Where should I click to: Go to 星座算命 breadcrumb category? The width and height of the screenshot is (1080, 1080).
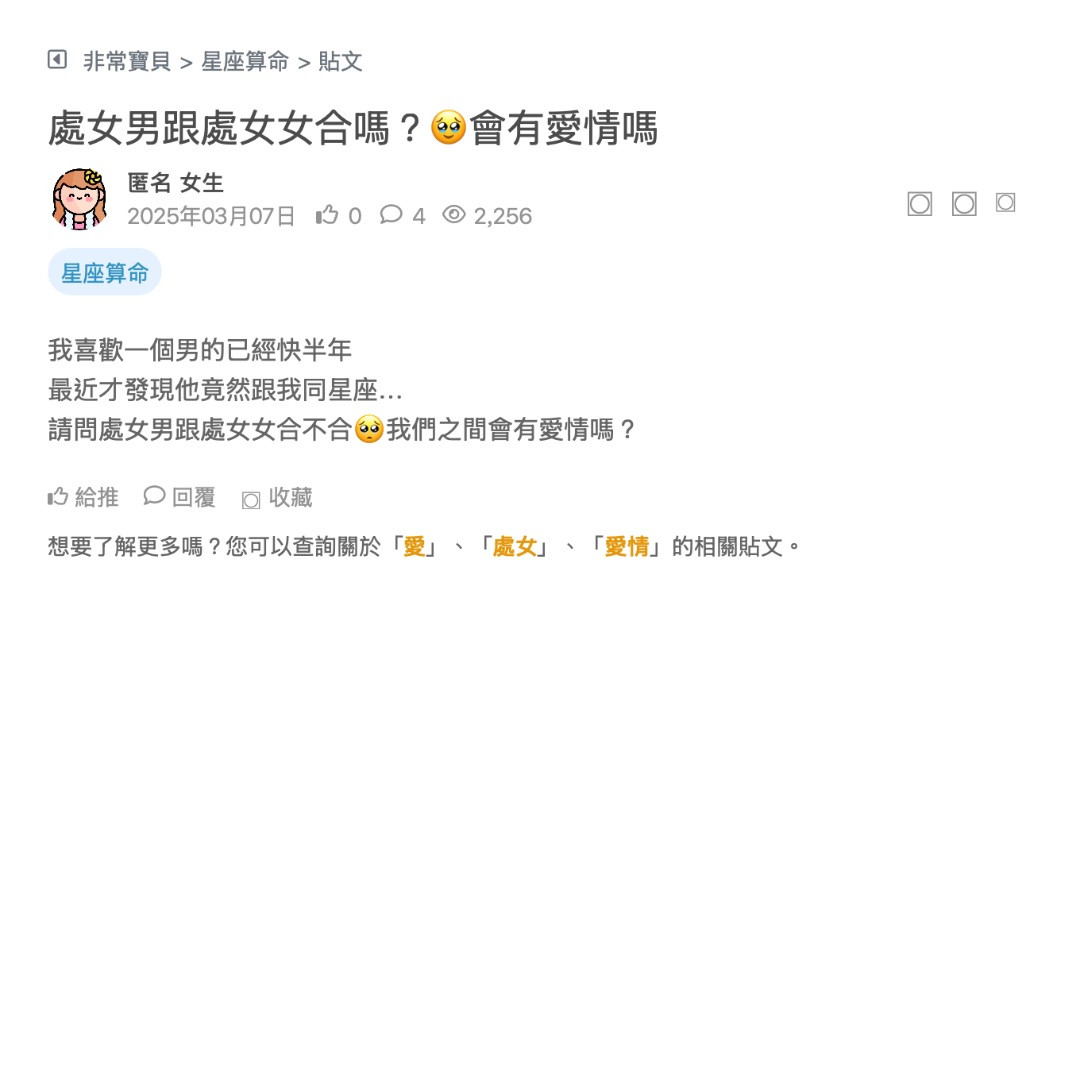[x=245, y=62]
